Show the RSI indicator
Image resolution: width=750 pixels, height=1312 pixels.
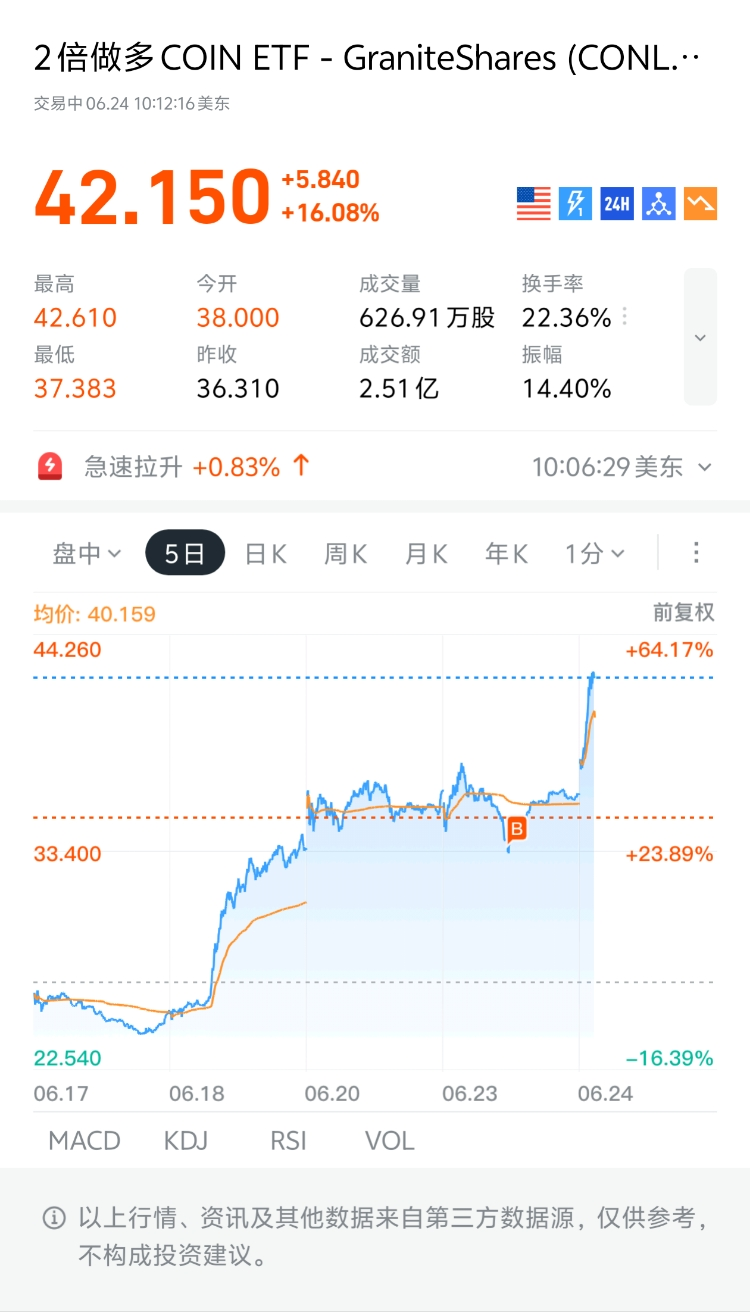tap(288, 1141)
